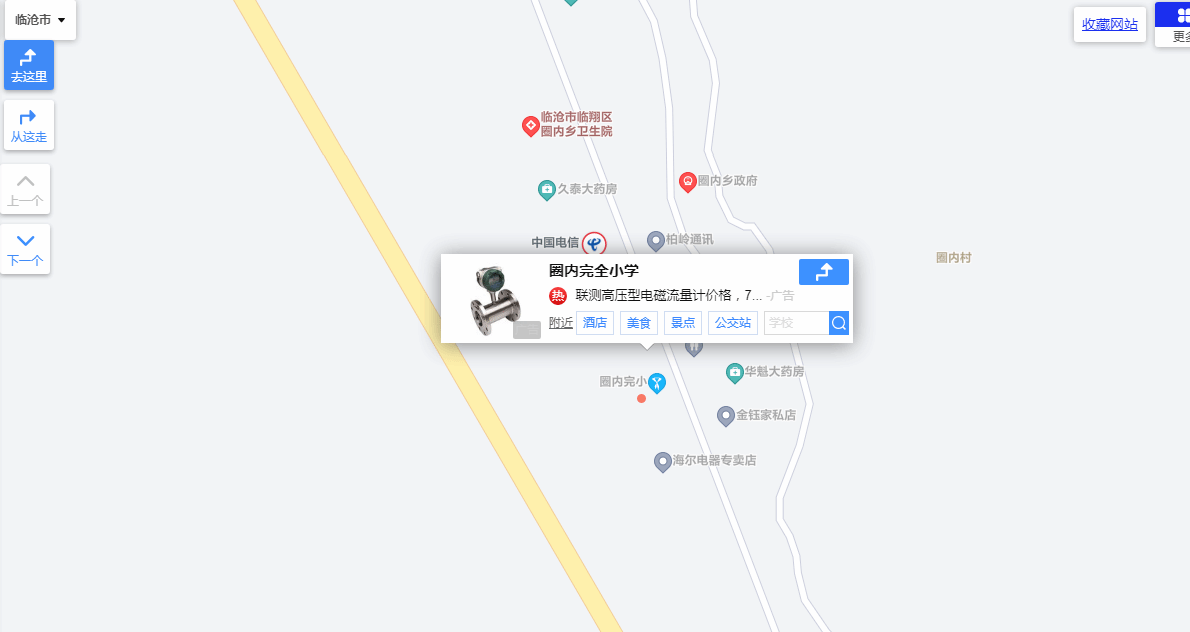Tap the 去这里 navigate-to button
The height and width of the screenshot is (632, 1190).
(x=29, y=65)
